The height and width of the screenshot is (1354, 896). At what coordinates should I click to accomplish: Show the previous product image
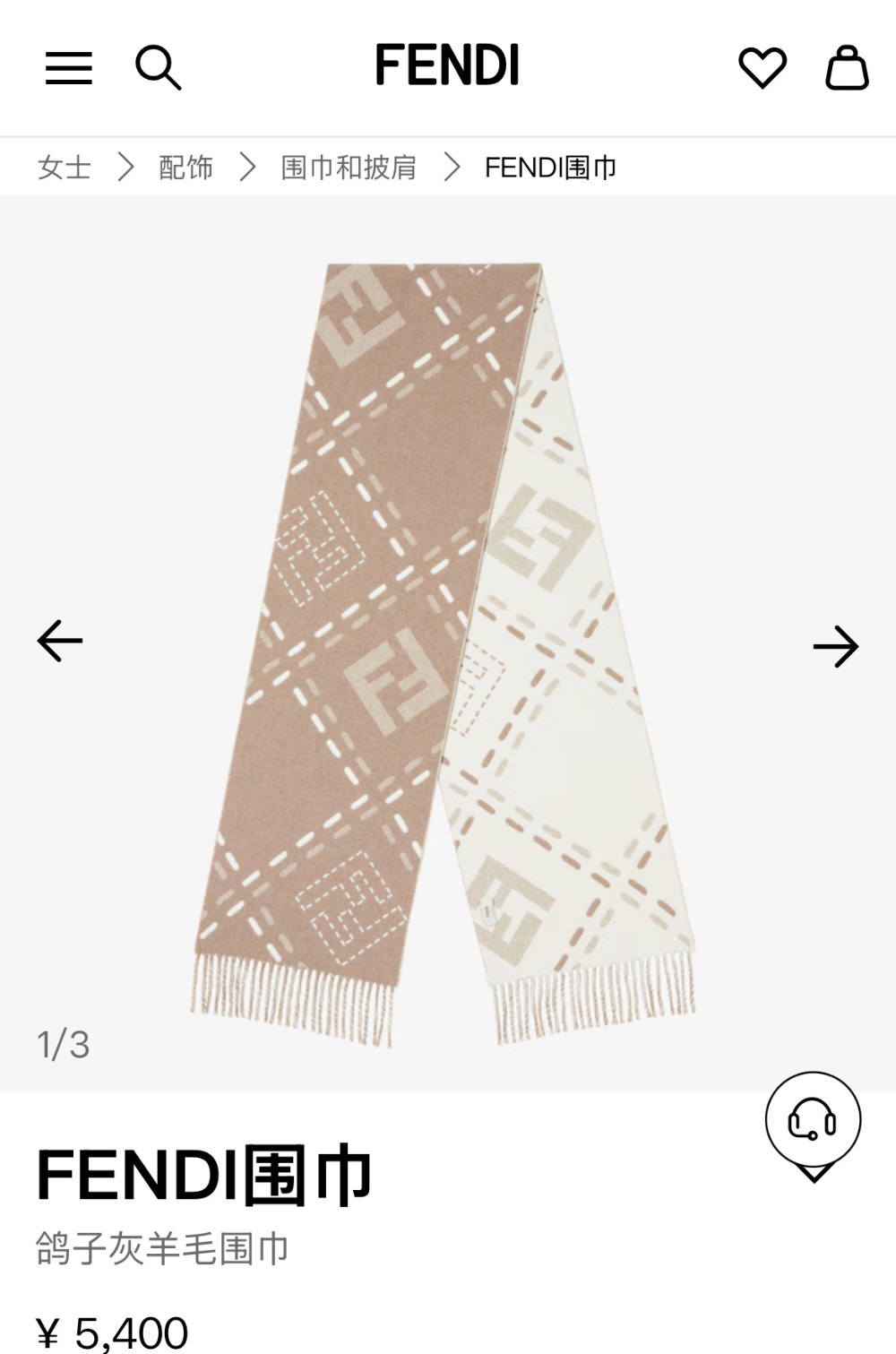[60, 642]
